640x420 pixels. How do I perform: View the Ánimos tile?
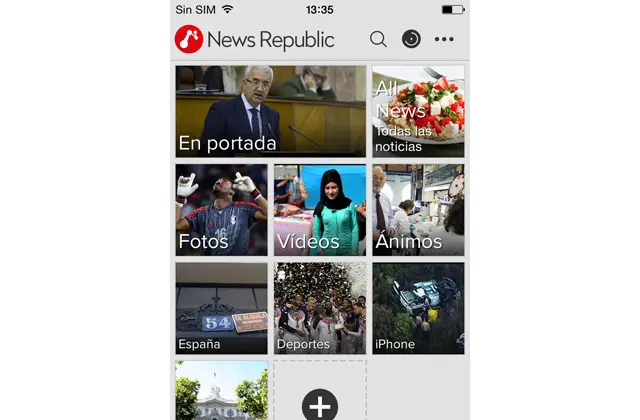point(418,209)
